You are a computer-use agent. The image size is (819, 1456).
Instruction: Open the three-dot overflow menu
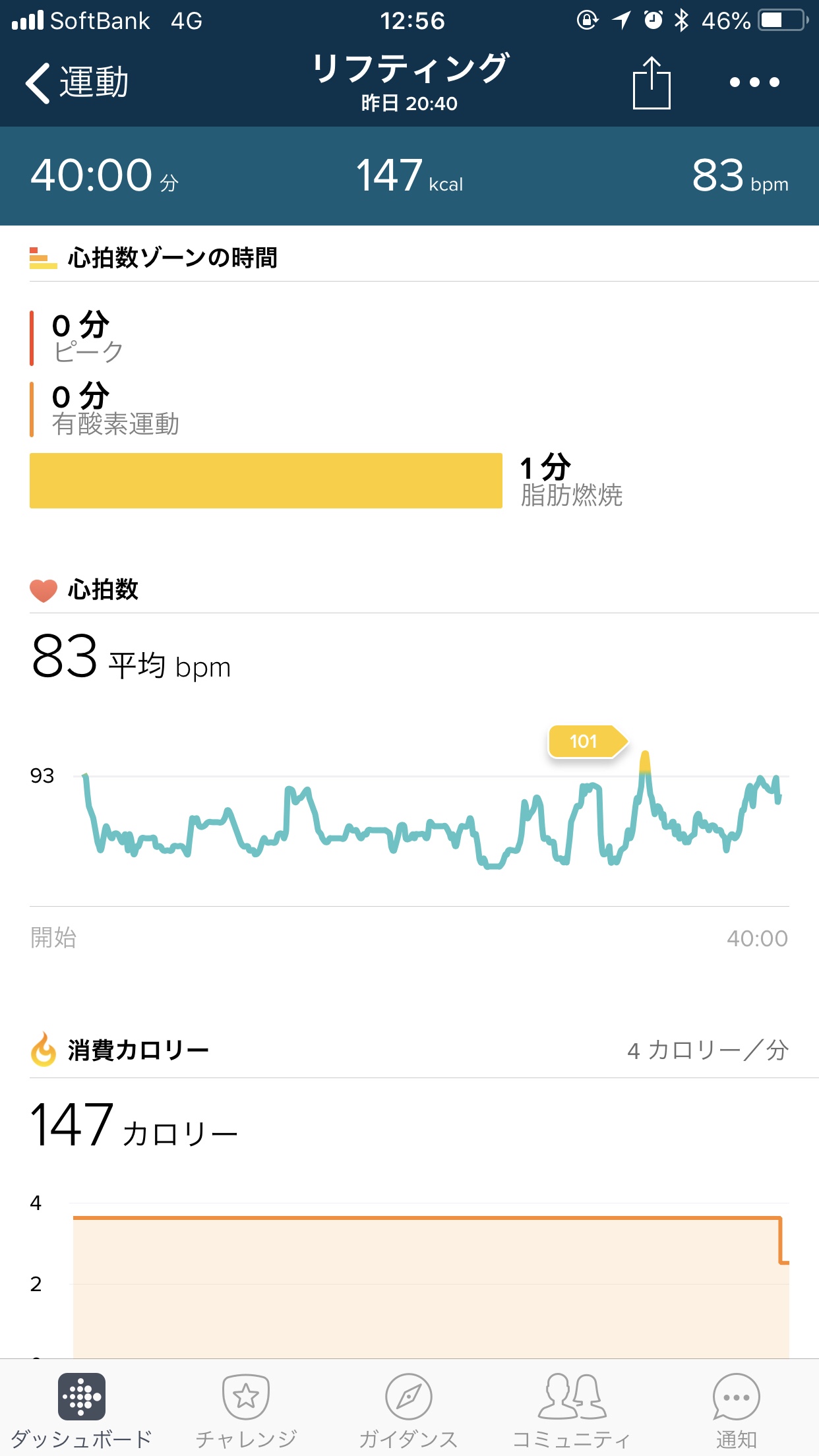[x=754, y=83]
